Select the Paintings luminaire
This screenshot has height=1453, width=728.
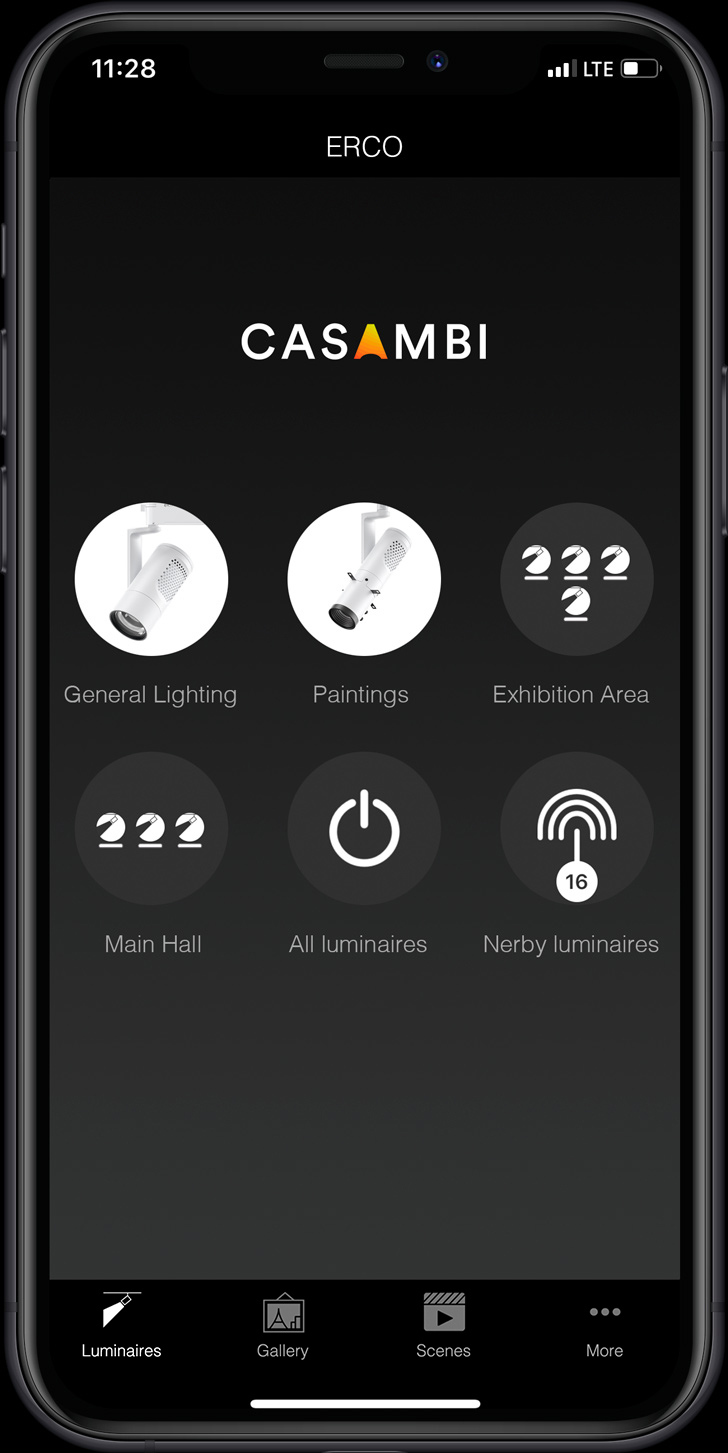[x=364, y=579]
